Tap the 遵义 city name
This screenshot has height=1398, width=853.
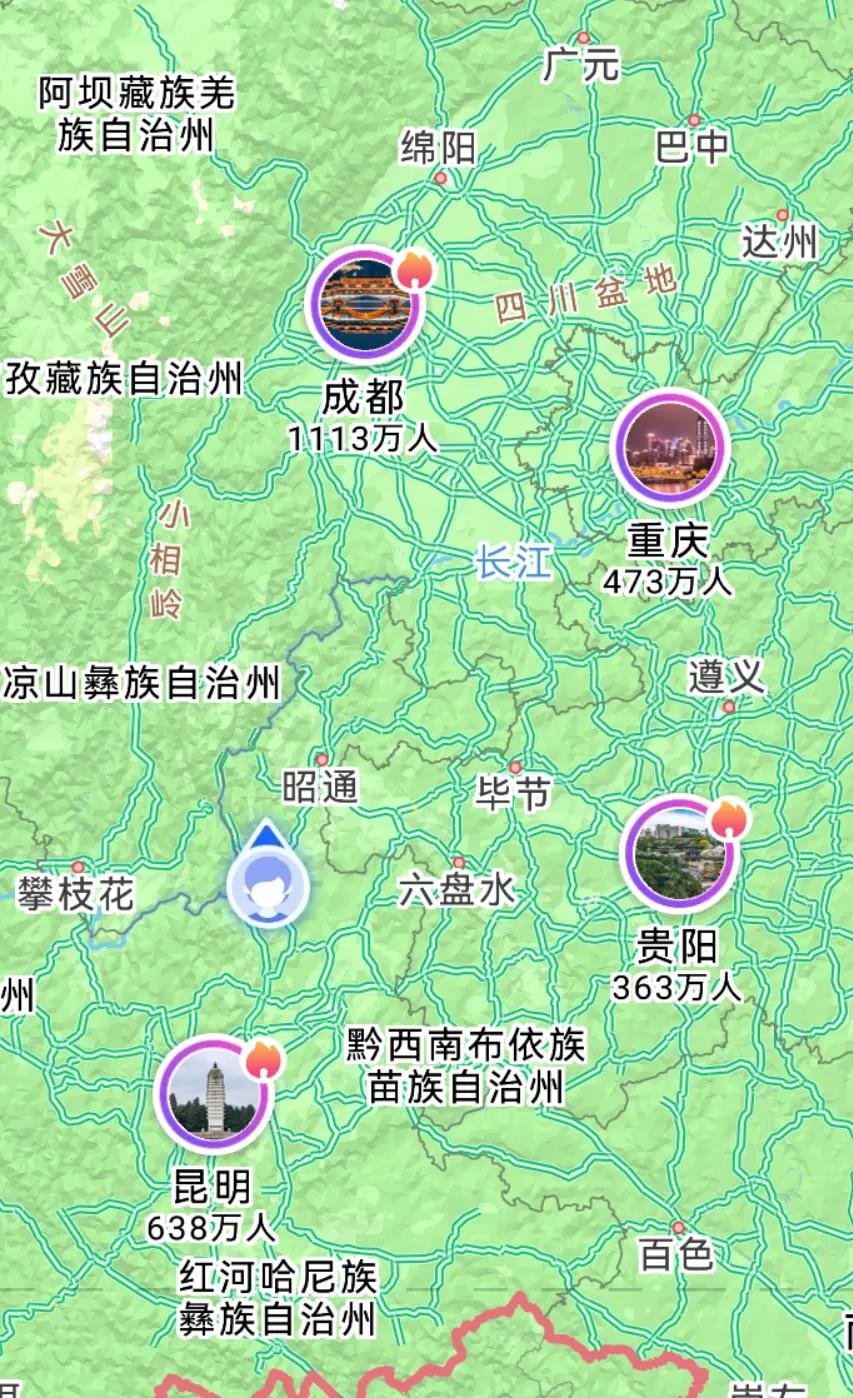coord(726,676)
